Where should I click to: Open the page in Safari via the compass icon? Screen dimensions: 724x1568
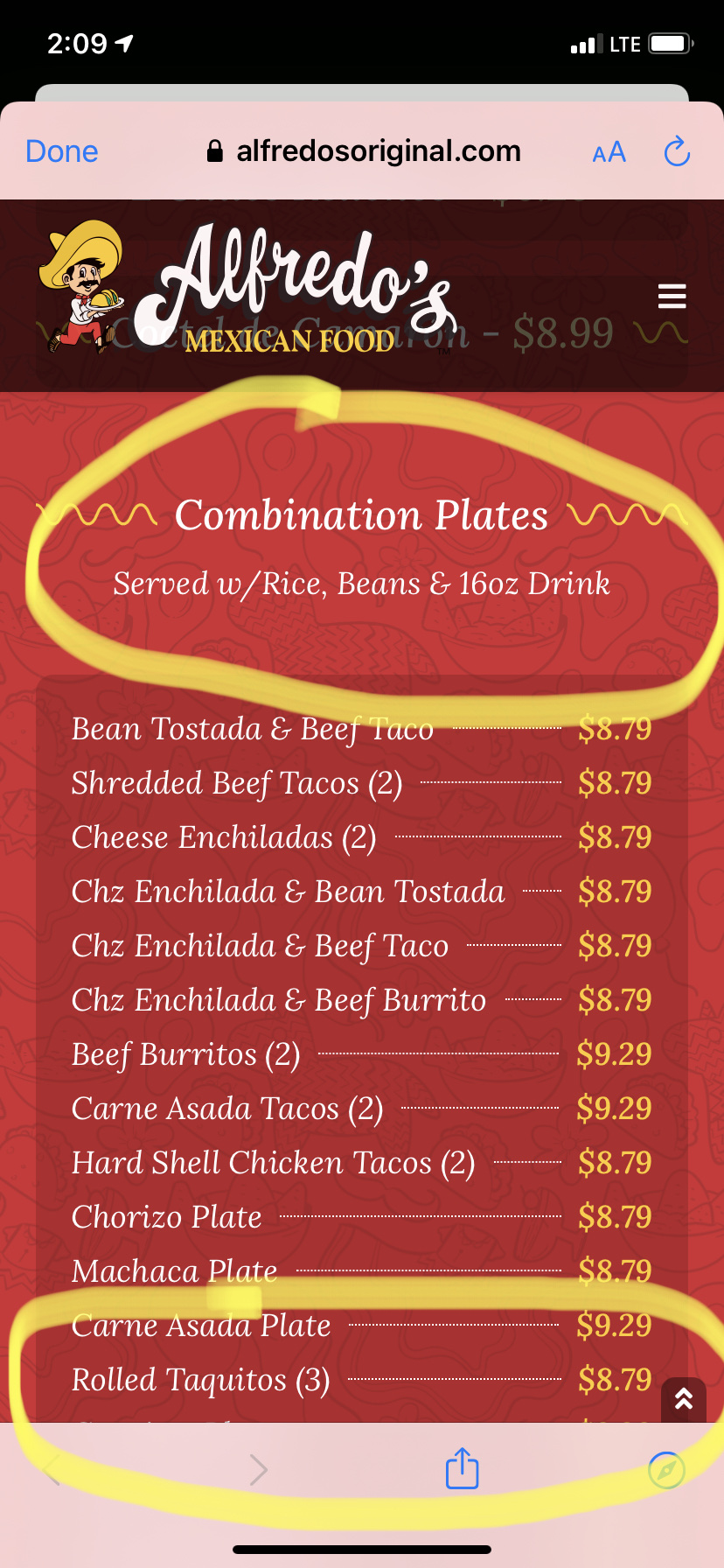[x=666, y=1470]
